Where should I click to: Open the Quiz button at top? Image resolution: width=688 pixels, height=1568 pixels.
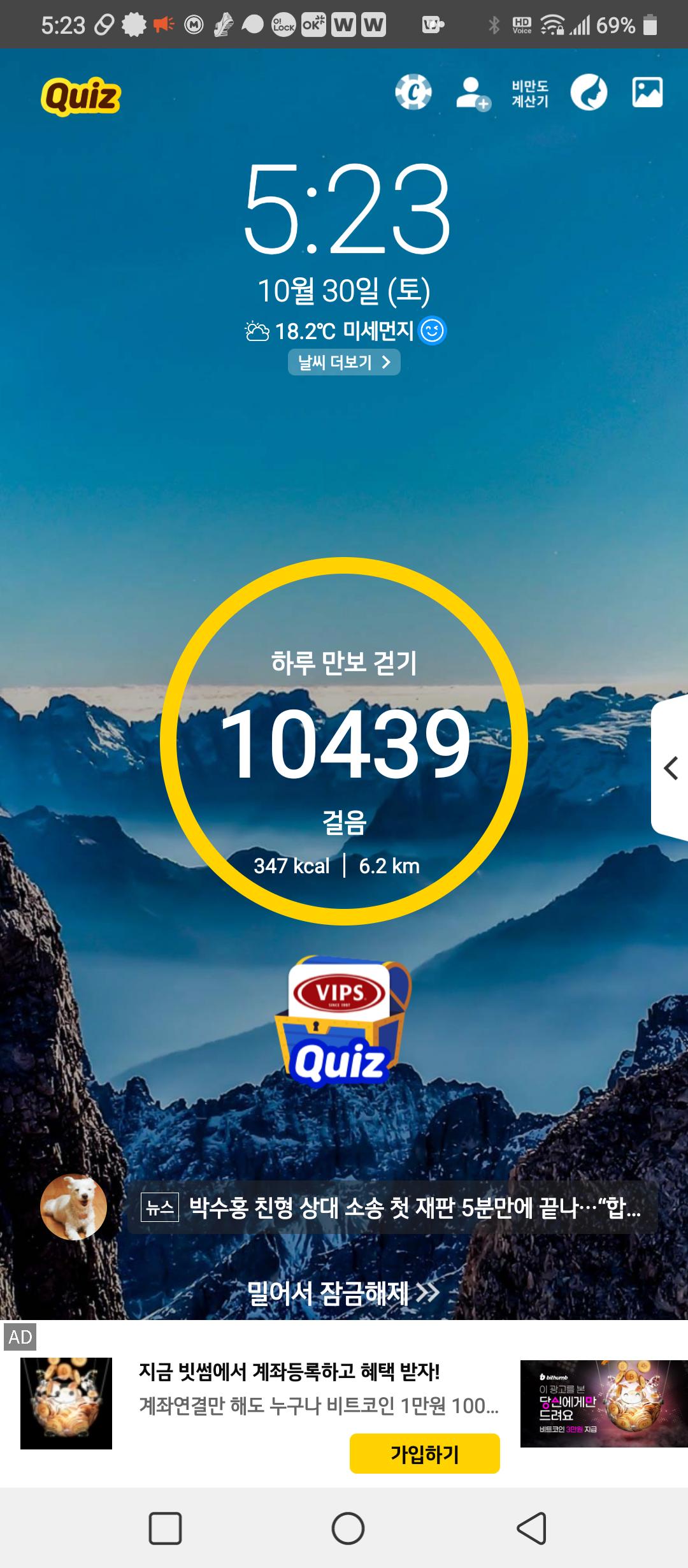click(x=81, y=97)
